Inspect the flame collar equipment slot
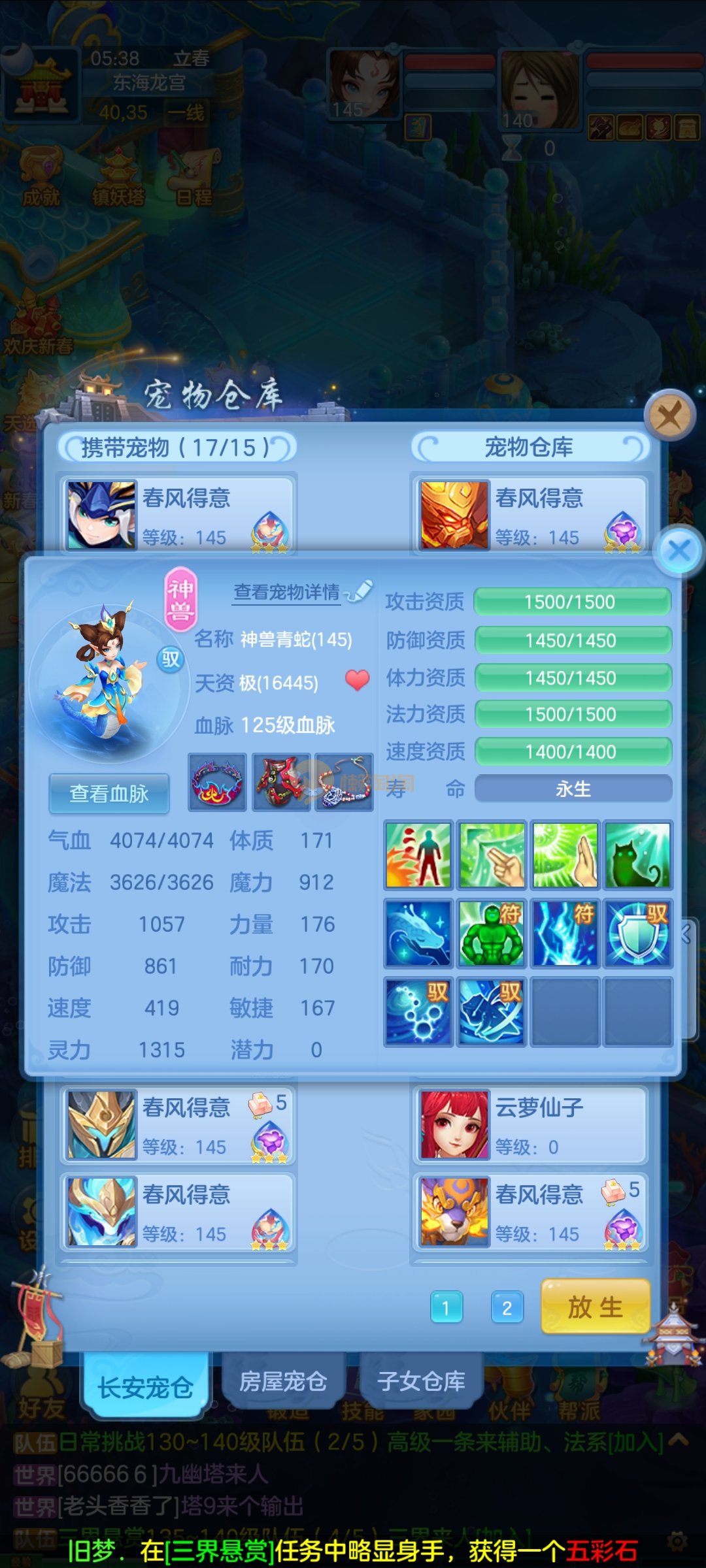706x1568 pixels. point(217,782)
